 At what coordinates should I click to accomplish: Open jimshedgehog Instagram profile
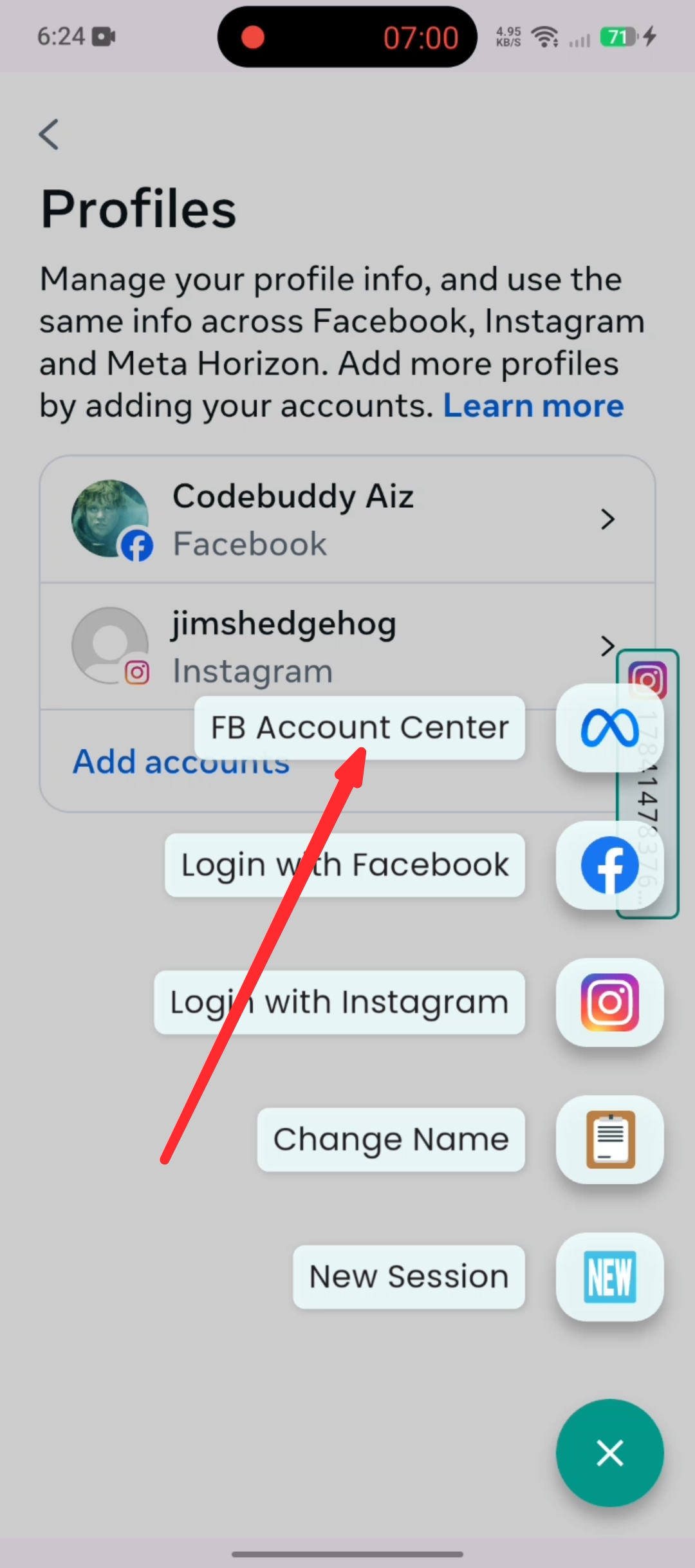[347, 646]
